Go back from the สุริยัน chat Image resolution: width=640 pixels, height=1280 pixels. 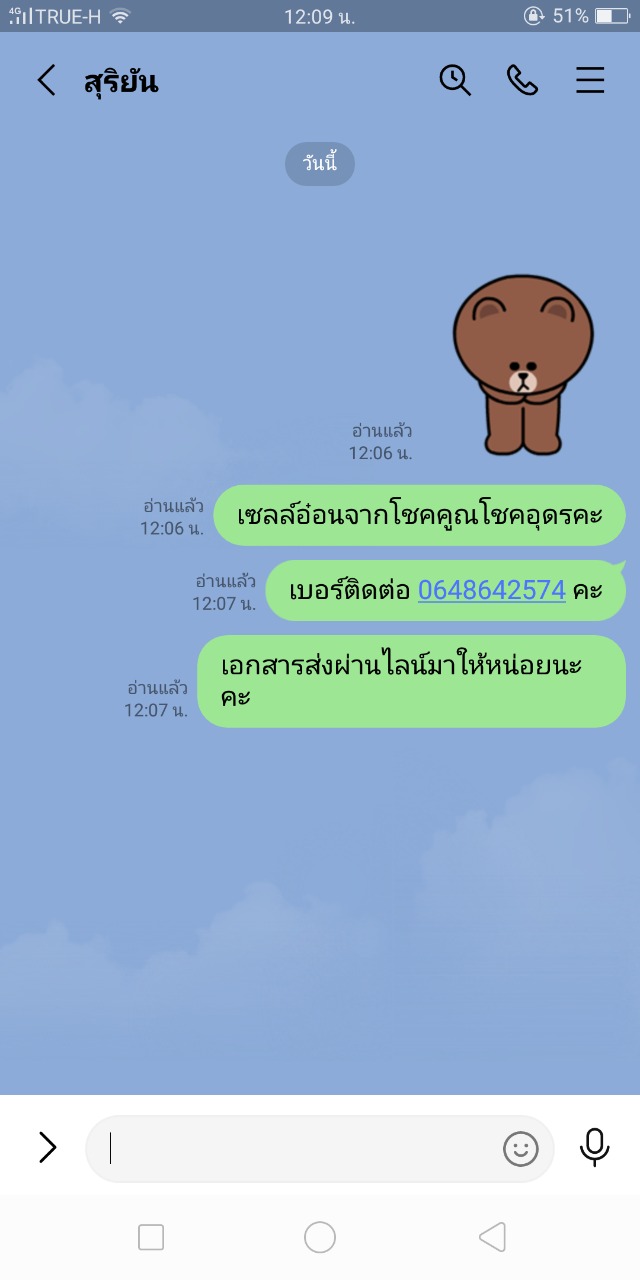click(46, 80)
